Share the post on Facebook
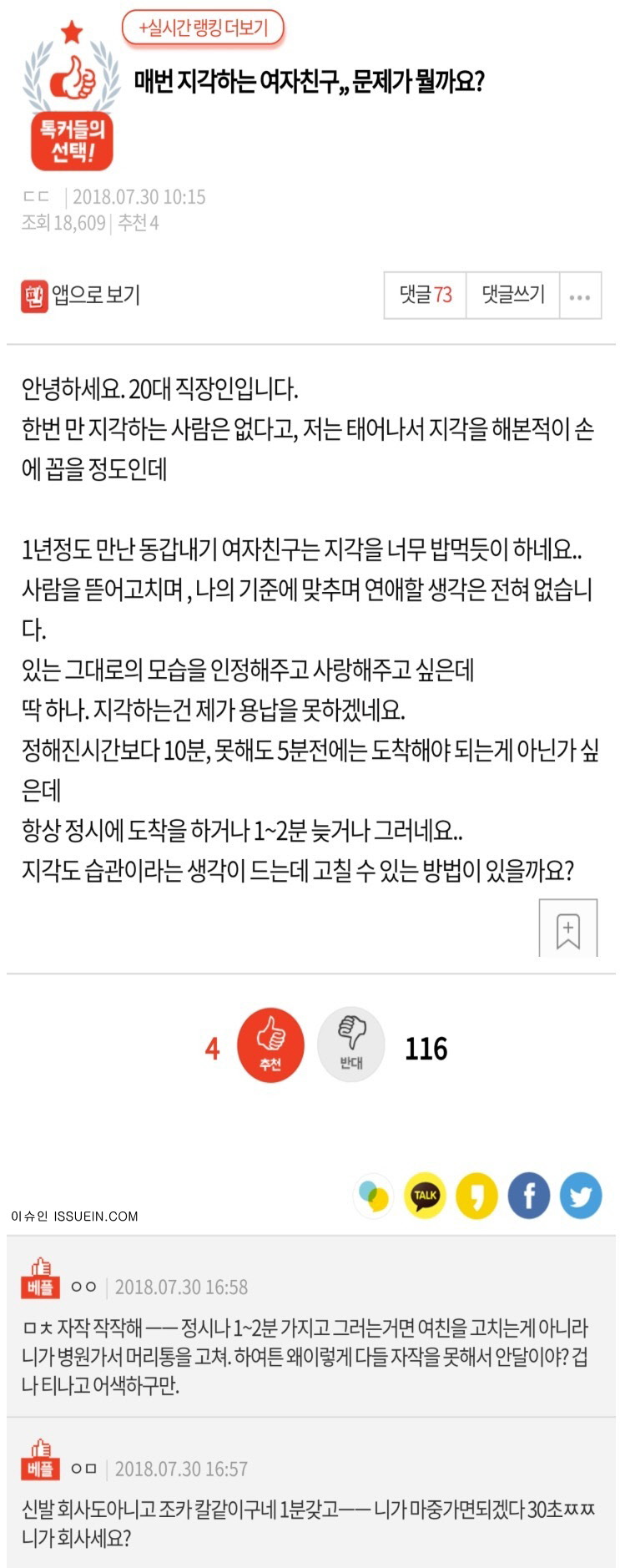The width and height of the screenshot is (620, 1568). point(528,1196)
